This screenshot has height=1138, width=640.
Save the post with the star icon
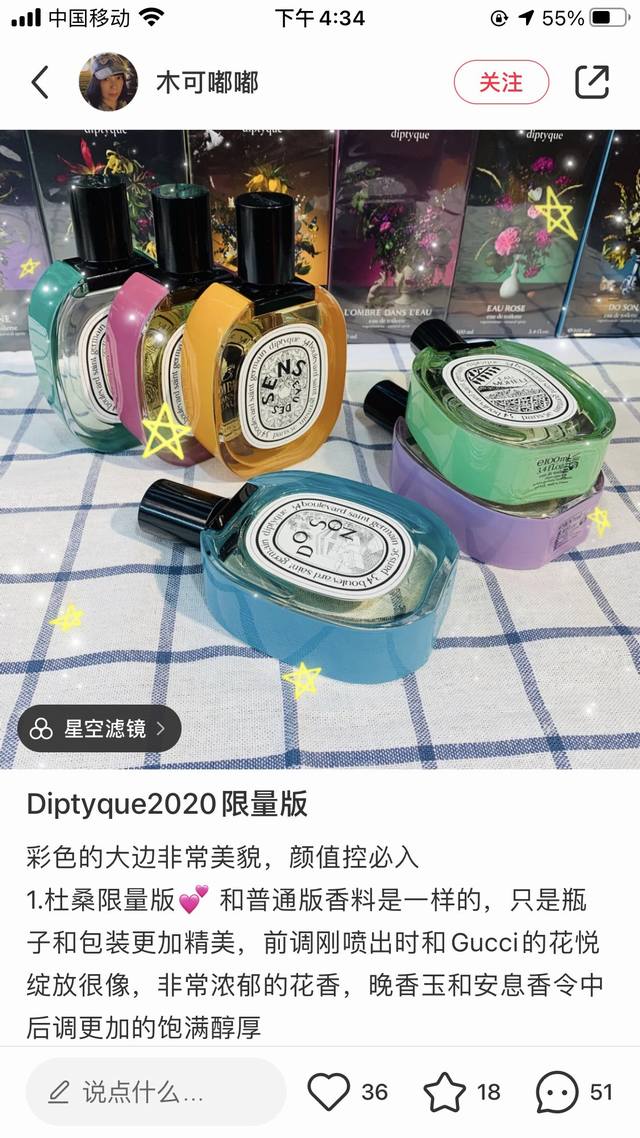pos(445,1091)
